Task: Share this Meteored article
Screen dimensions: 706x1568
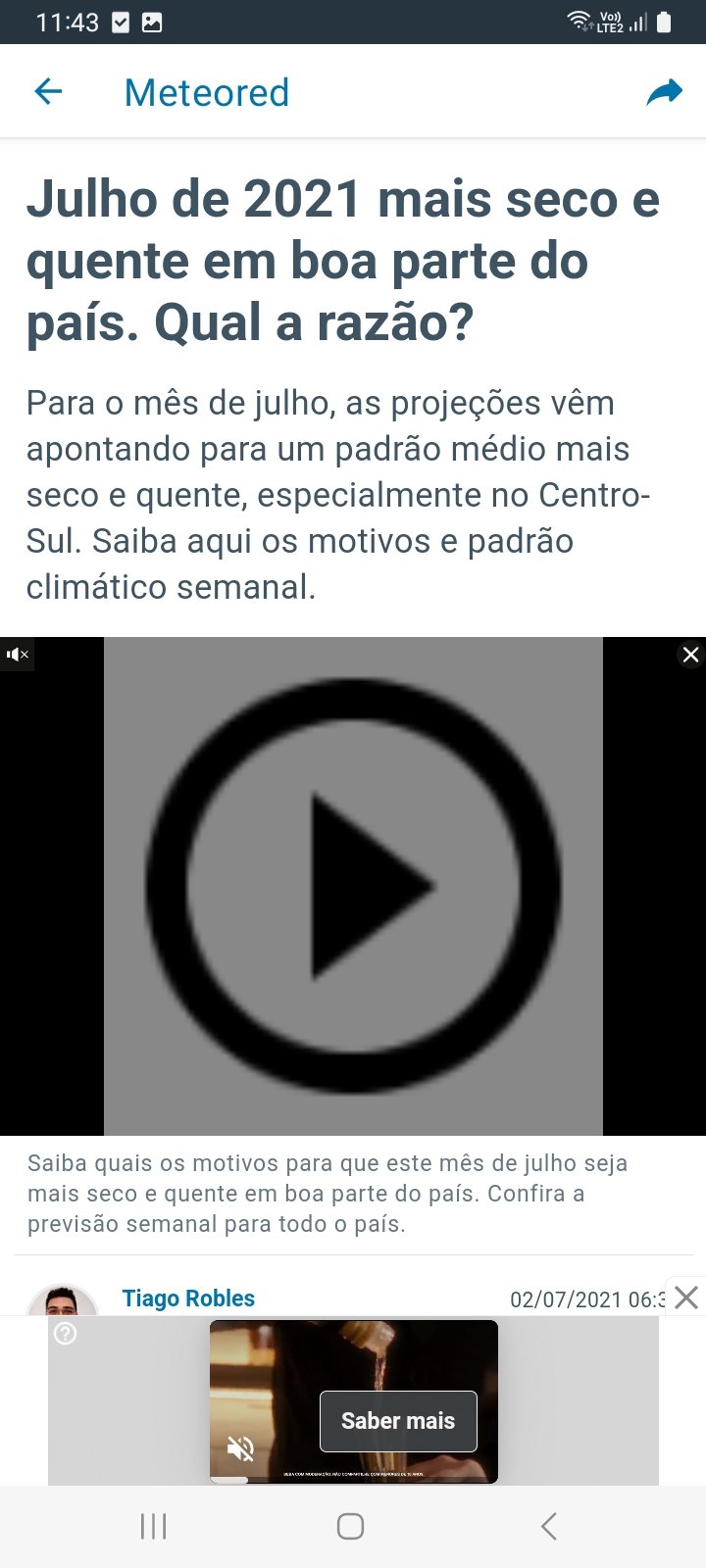Action: pyautogui.click(x=664, y=92)
